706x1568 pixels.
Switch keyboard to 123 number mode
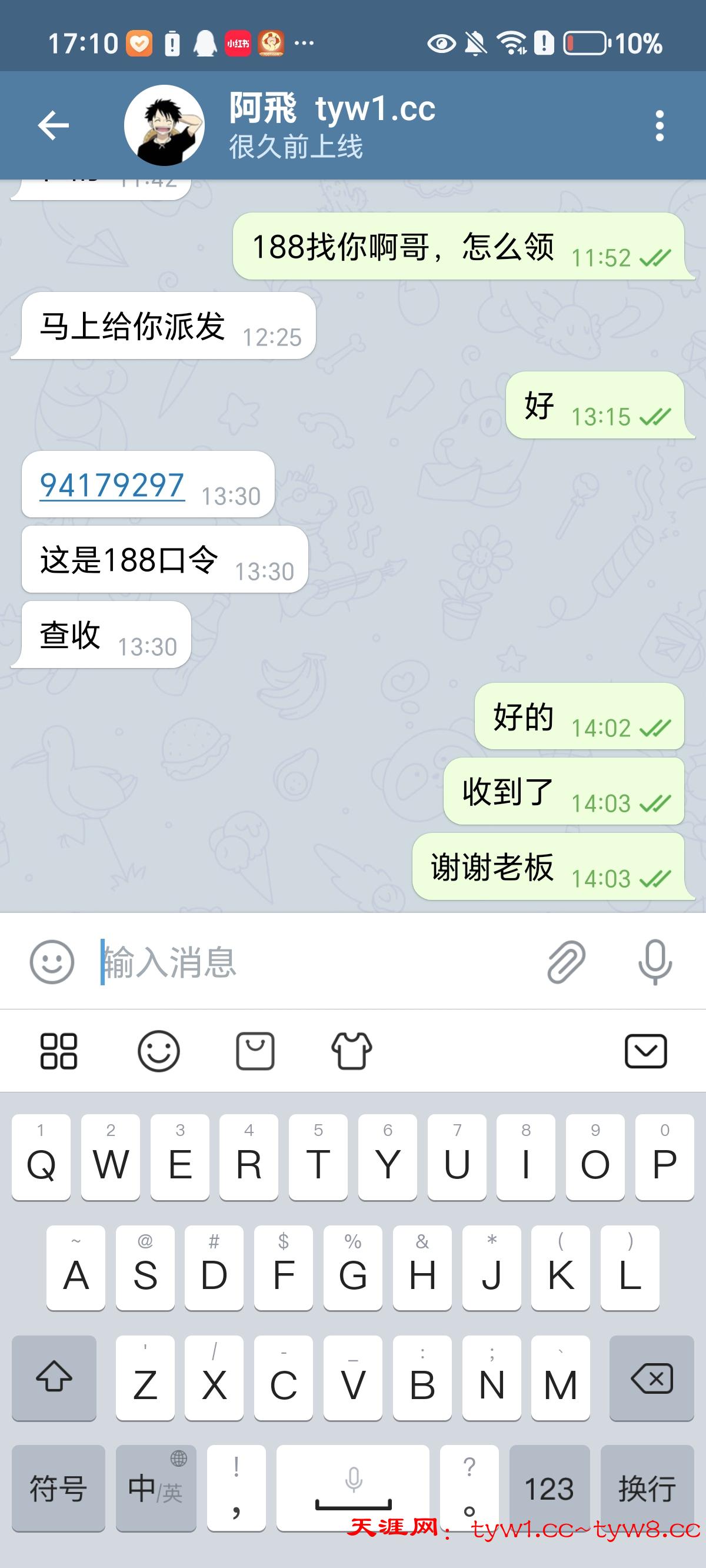tap(549, 1489)
